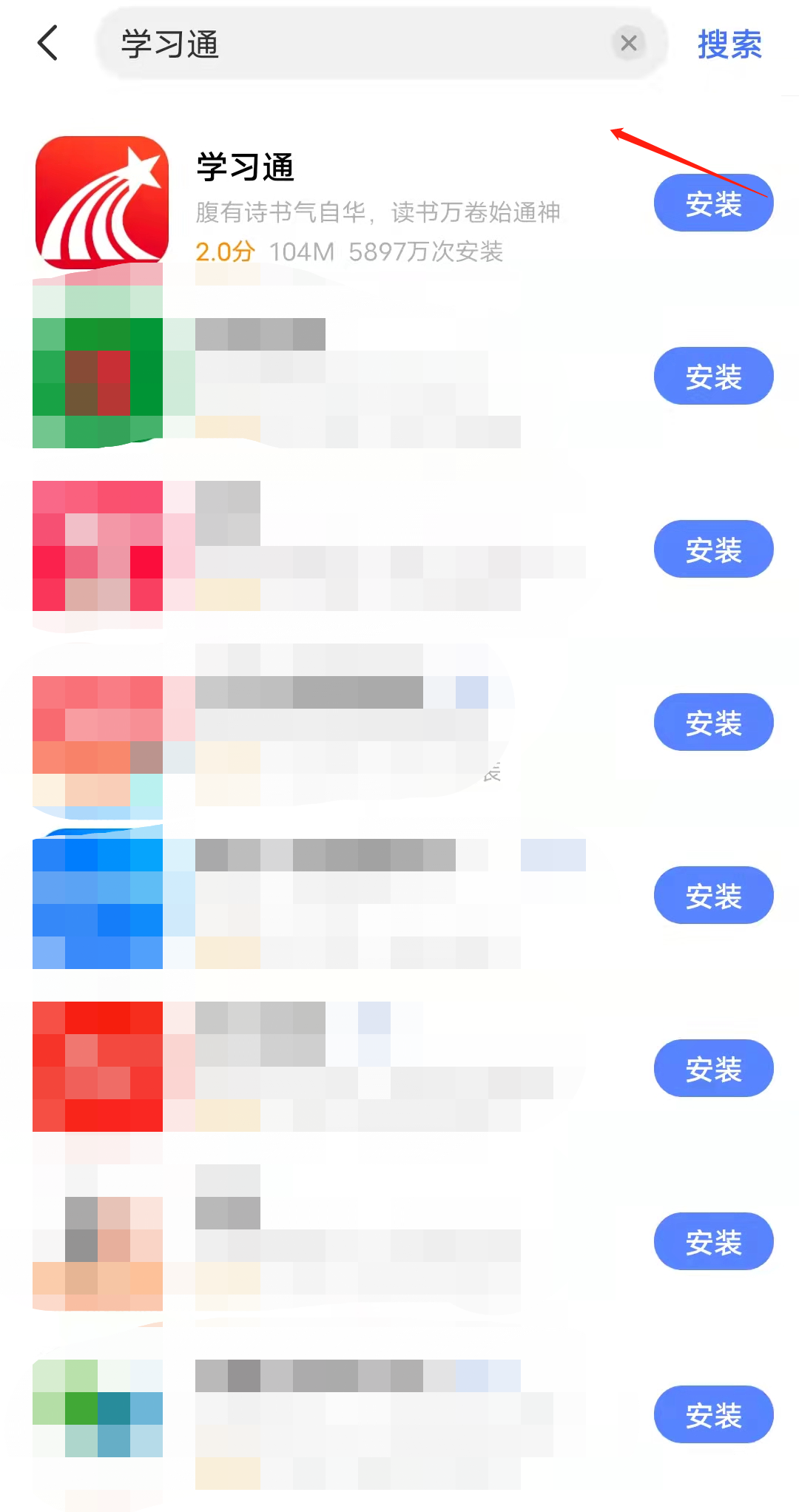
Task: Tap 安装 on the last visible result
Action: click(x=712, y=1414)
